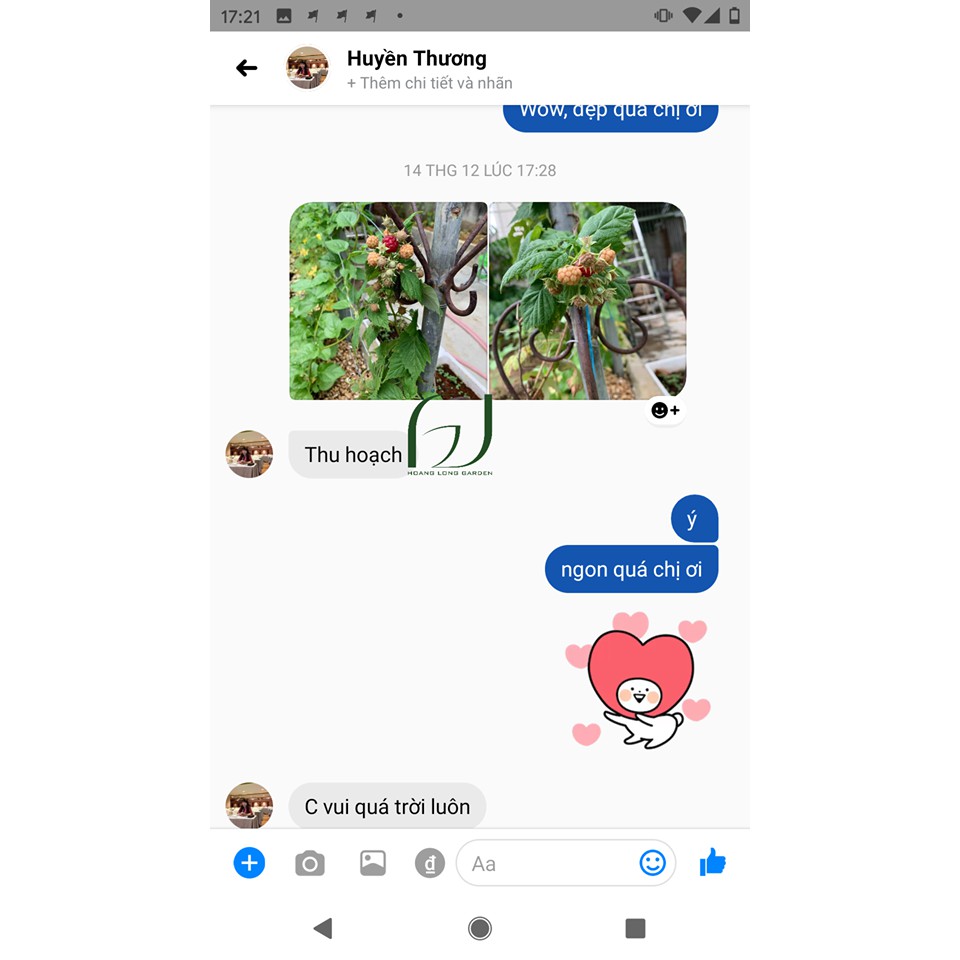Go back using the header arrow
This screenshot has width=960, height=960.
[x=246, y=68]
